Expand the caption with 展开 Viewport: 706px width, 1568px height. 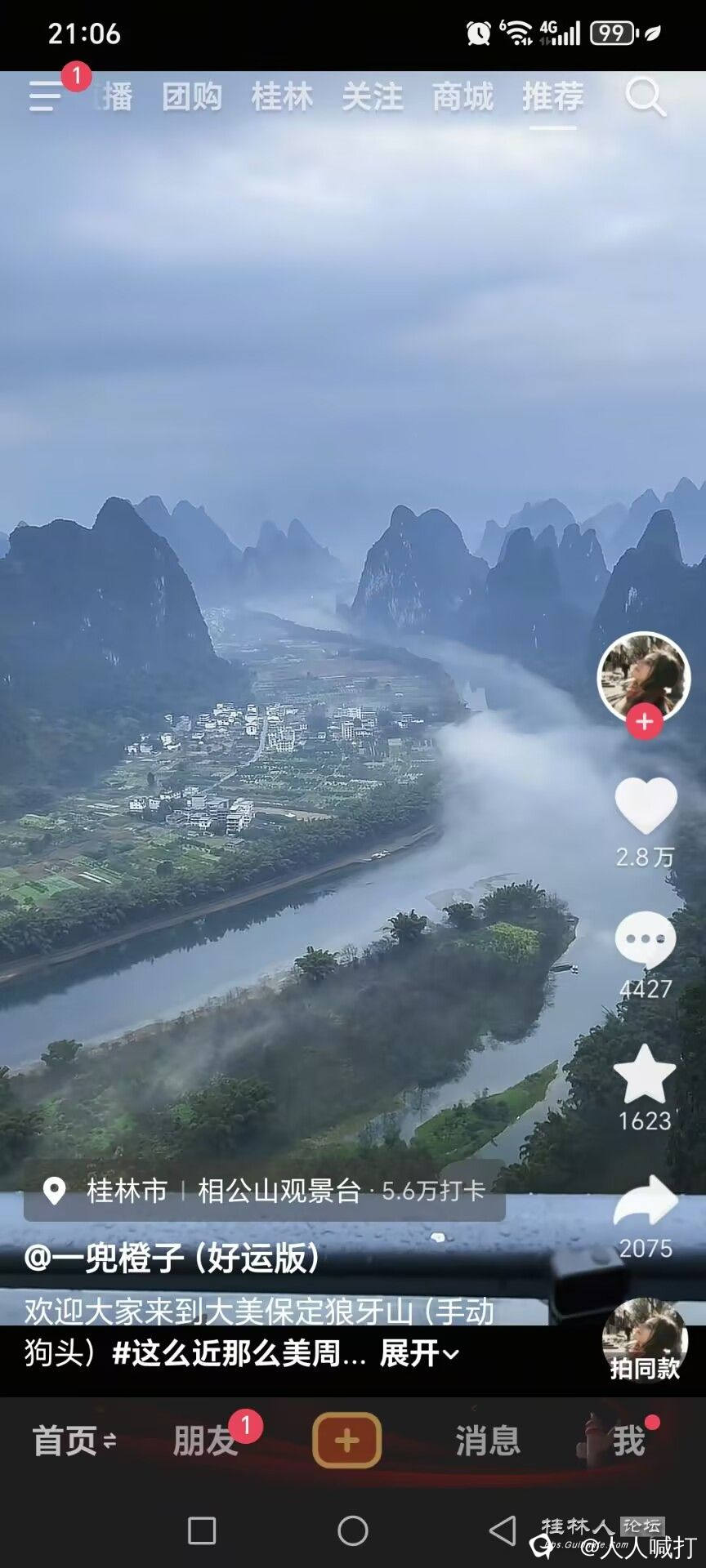[418, 1353]
